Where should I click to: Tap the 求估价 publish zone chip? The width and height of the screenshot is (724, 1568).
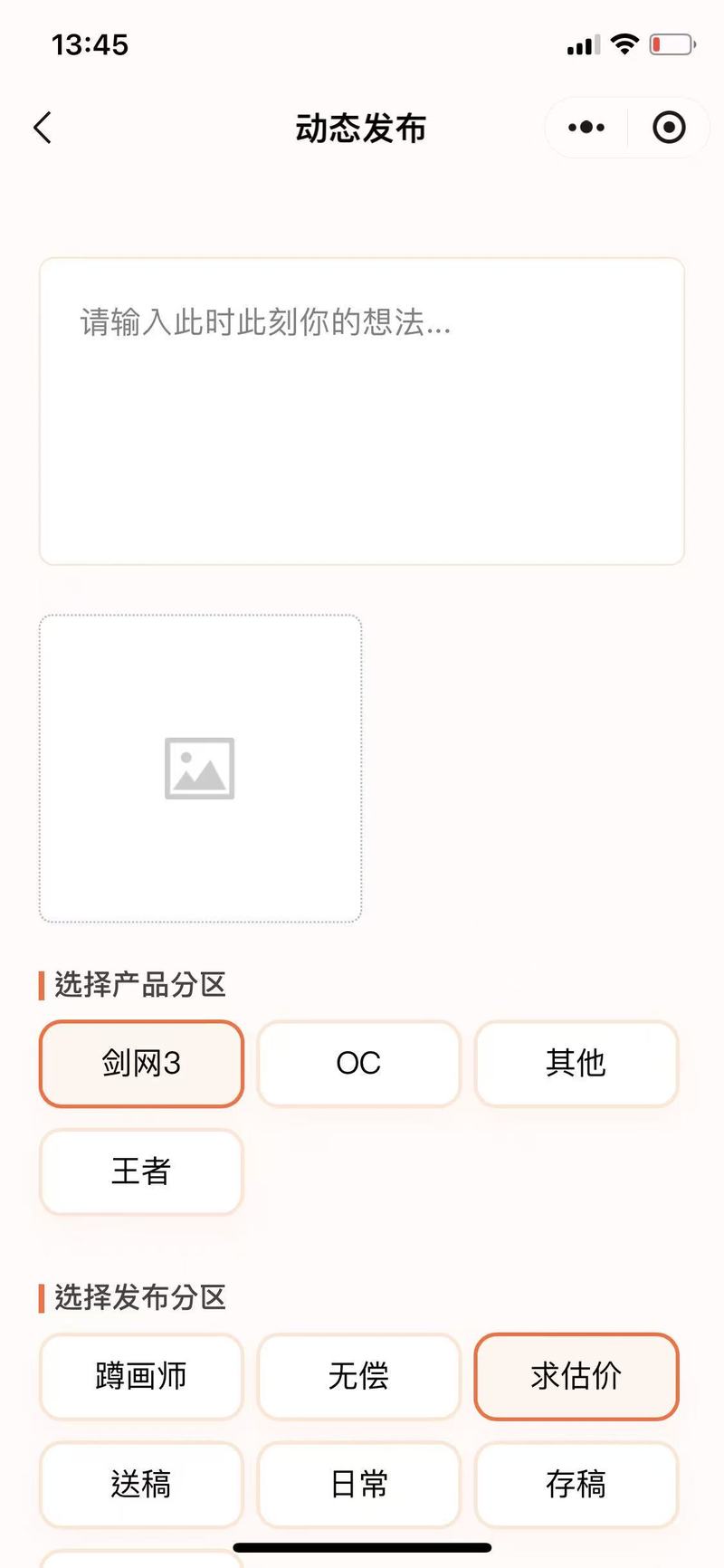coord(576,1376)
